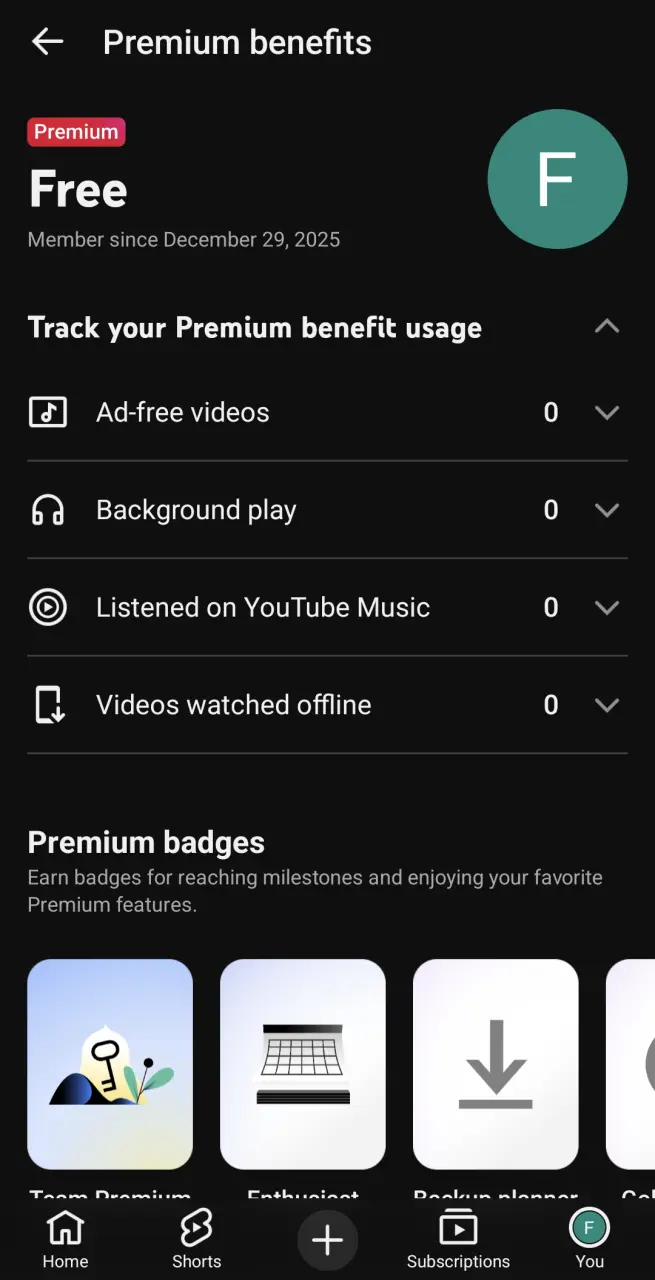Switch to the Subscriptions tab
The height and width of the screenshot is (1280, 655).
(x=458, y=1240)
